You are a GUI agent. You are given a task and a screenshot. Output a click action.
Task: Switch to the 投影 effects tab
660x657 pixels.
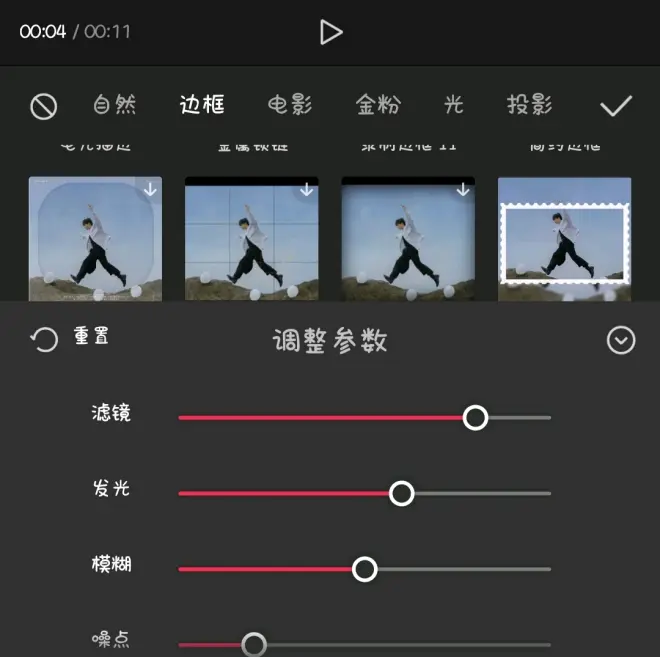(530, 105)
